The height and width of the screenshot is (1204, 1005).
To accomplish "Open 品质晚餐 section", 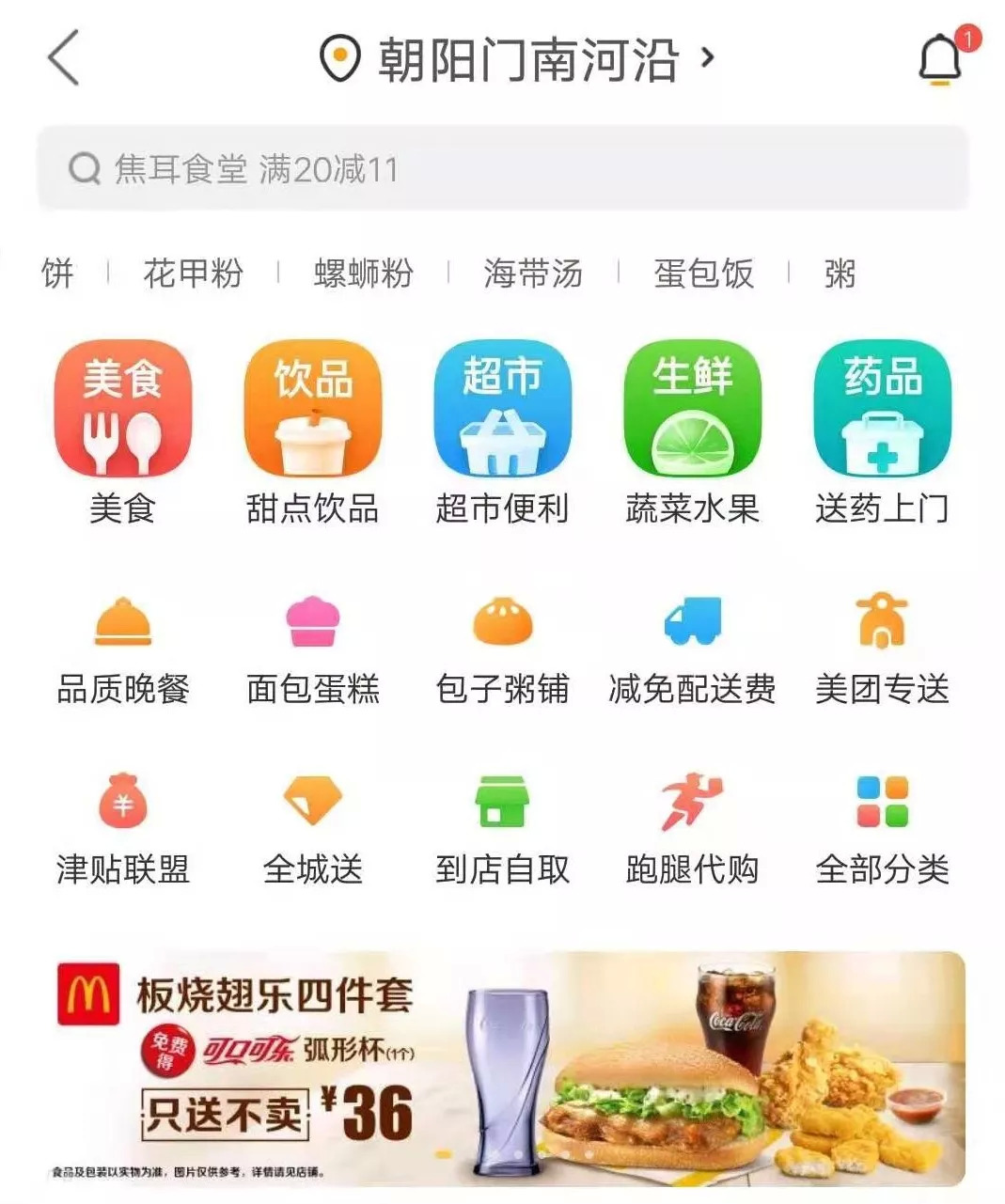I will coord(122,649).
